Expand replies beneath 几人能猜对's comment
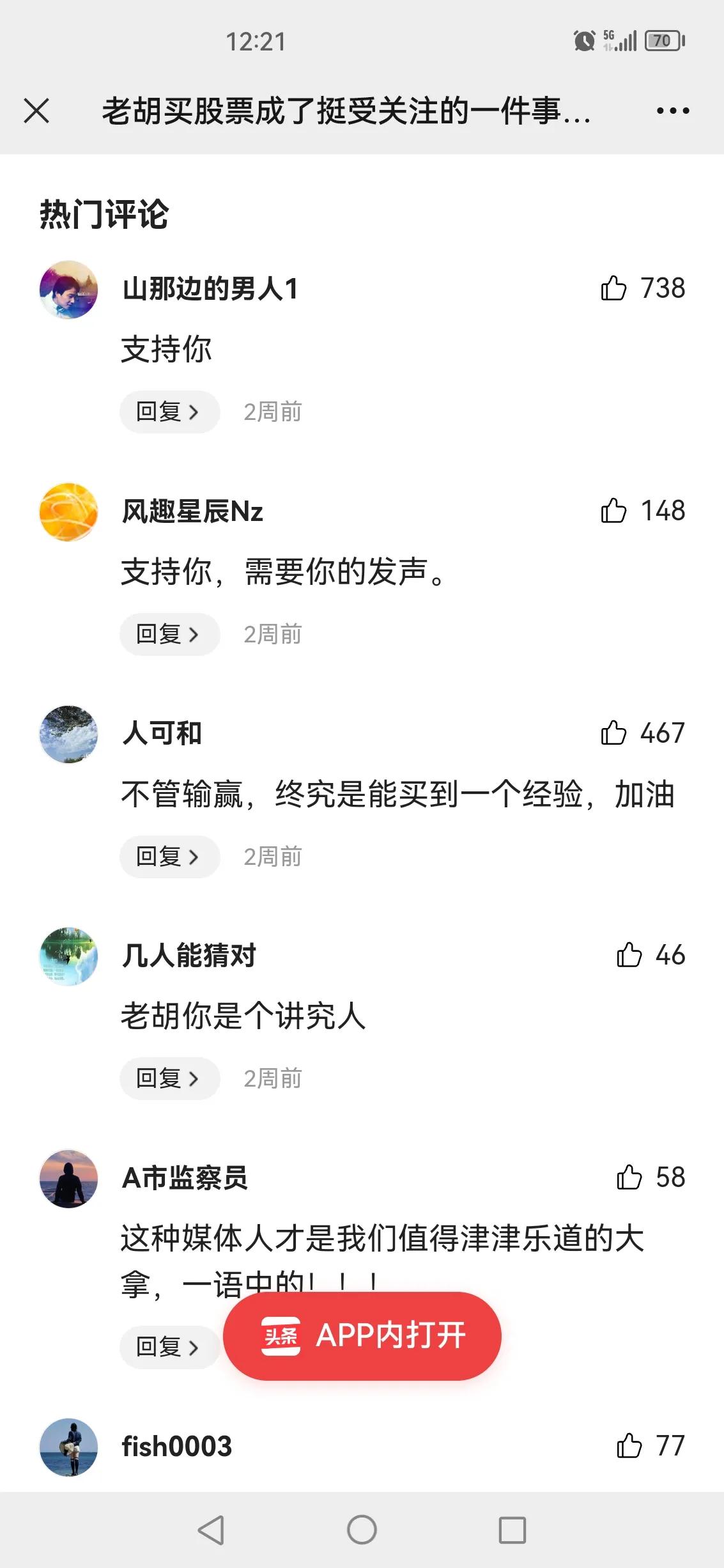Image resolution: width=724 pixels, height=1568 pixels. click(169, 1078)
